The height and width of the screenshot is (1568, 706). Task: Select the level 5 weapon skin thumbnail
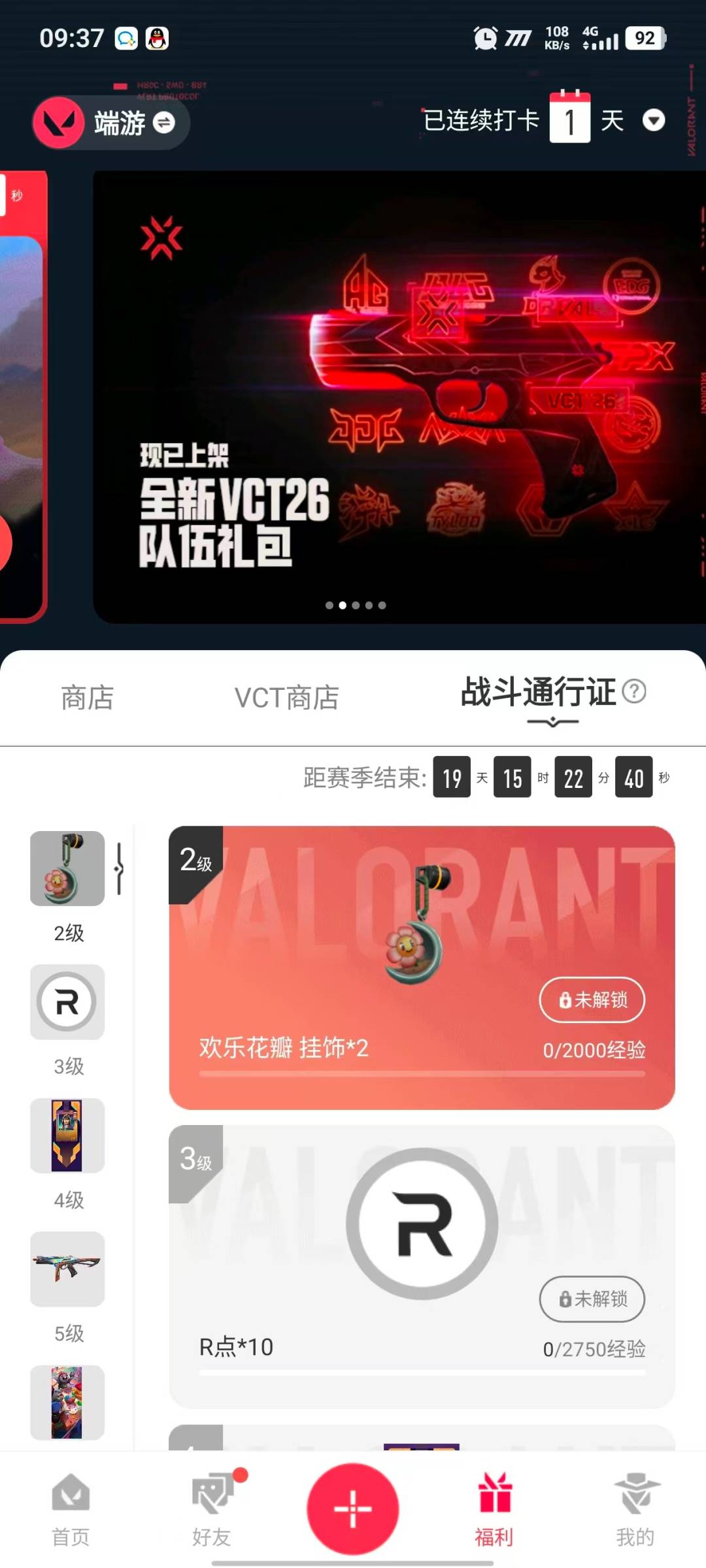coord(67,1267)
